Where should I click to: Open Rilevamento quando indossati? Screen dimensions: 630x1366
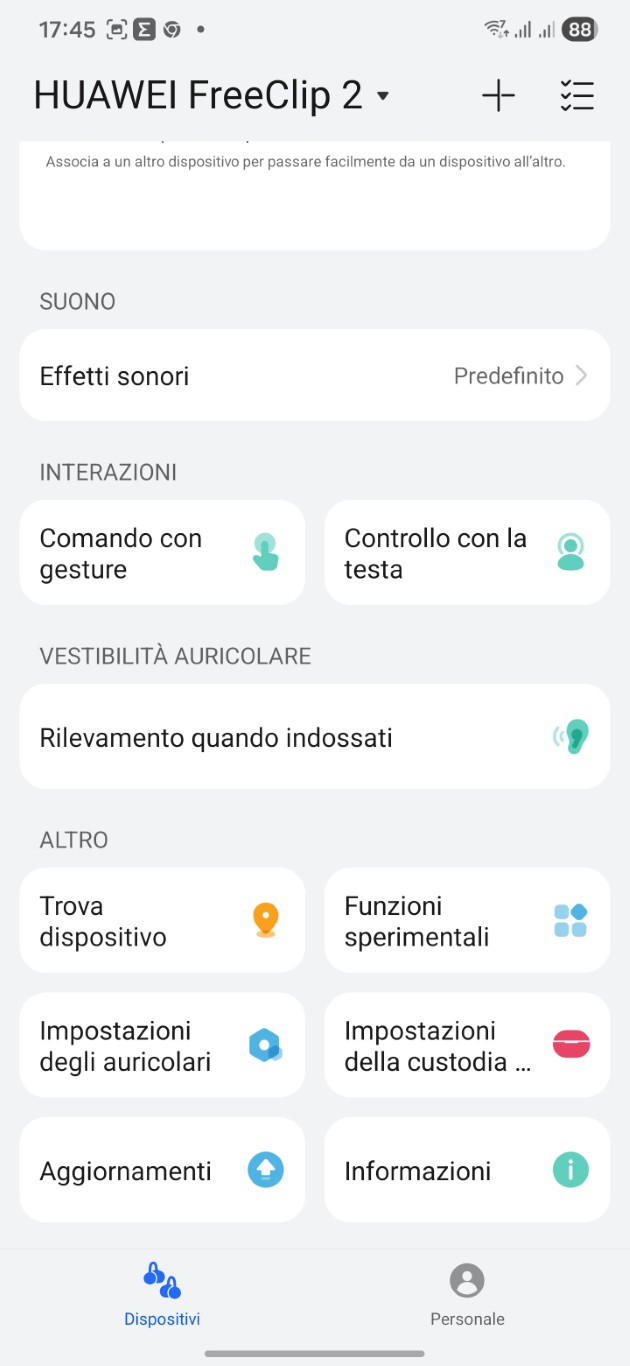point(314,738)
